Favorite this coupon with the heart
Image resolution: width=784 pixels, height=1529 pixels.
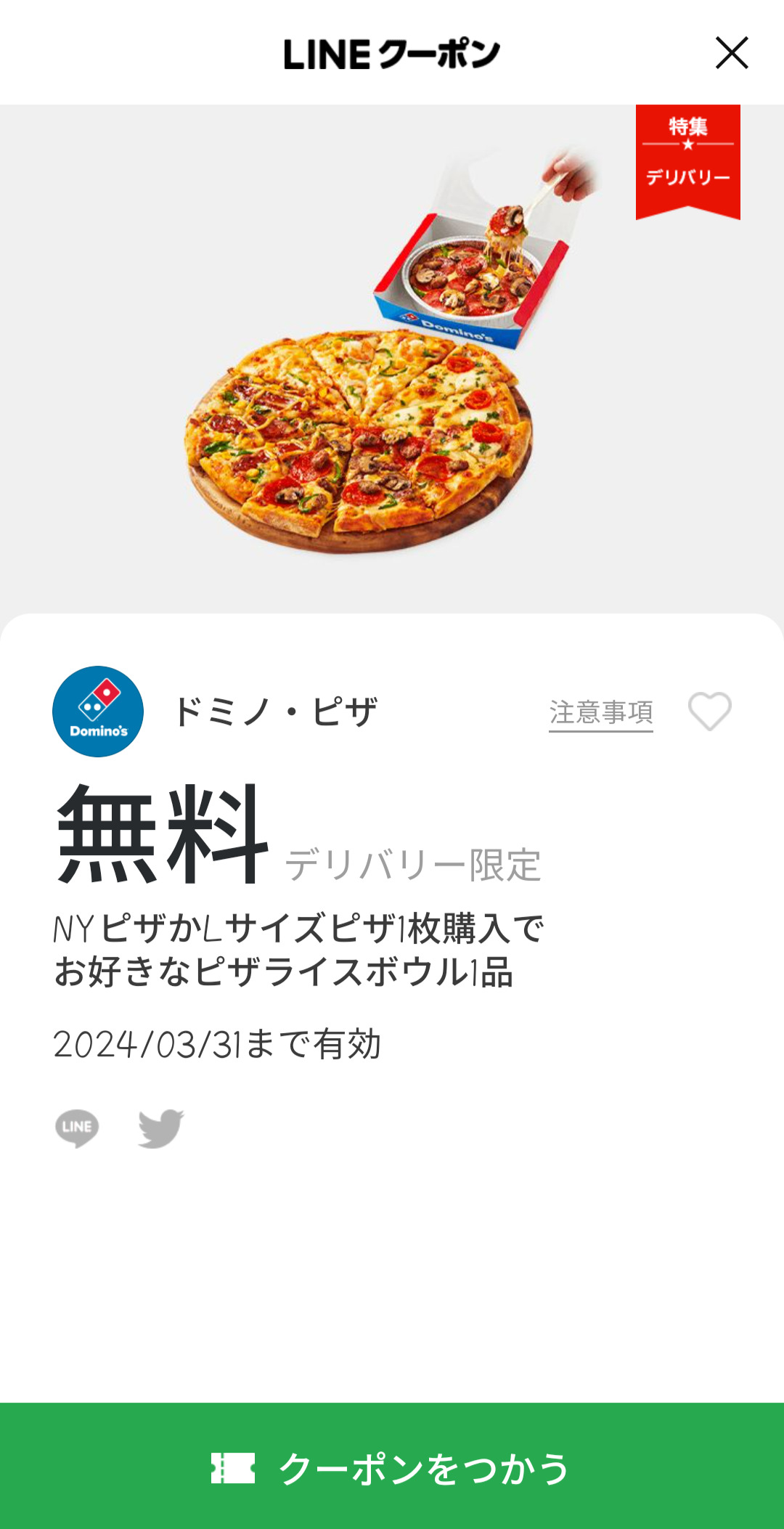[x=709, y=712]
